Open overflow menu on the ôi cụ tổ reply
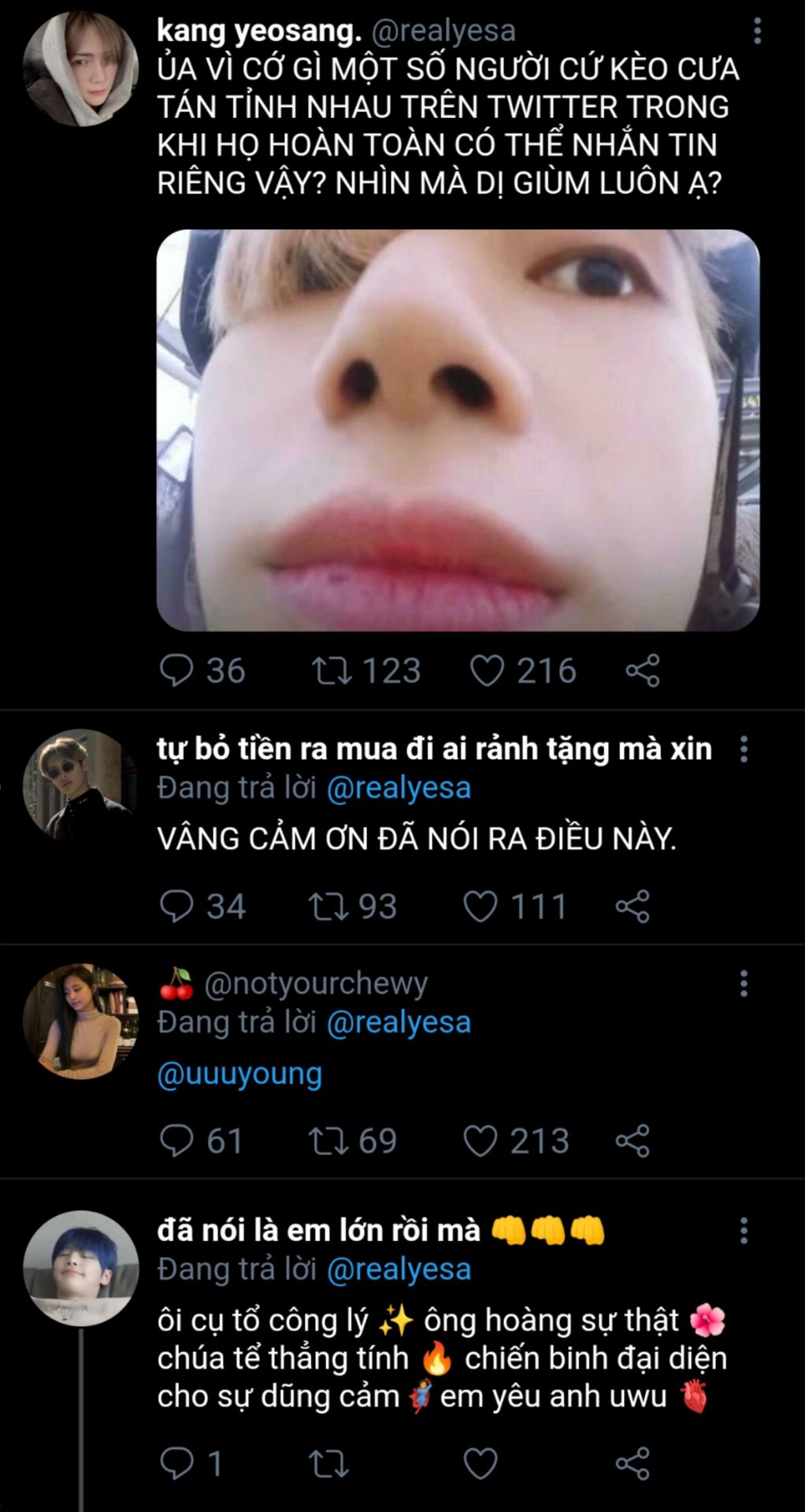Image resolution: width=805 pixels, height=1512 pixels. pyautogui.click(x=744, y=1230)
